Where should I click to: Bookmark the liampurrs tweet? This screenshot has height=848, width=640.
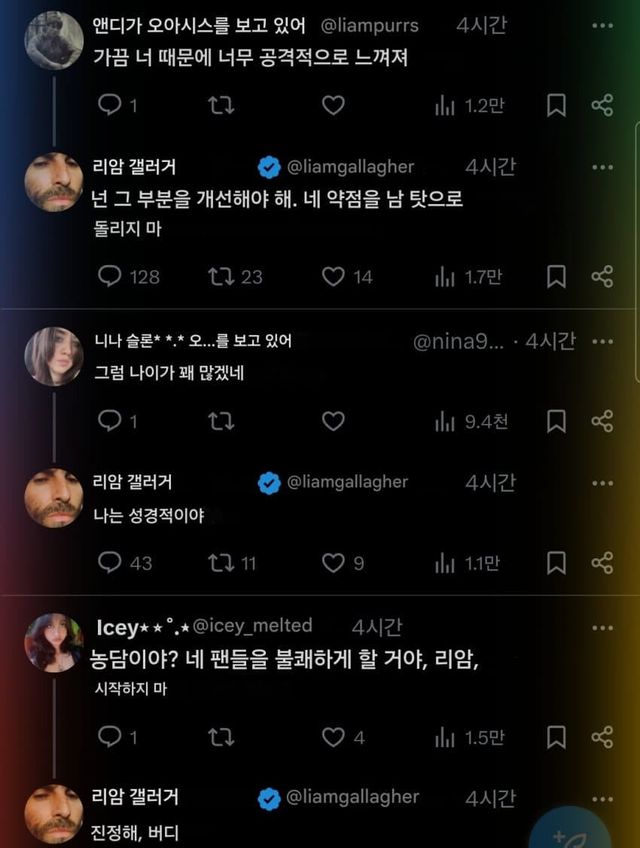[x=557, y=106]
